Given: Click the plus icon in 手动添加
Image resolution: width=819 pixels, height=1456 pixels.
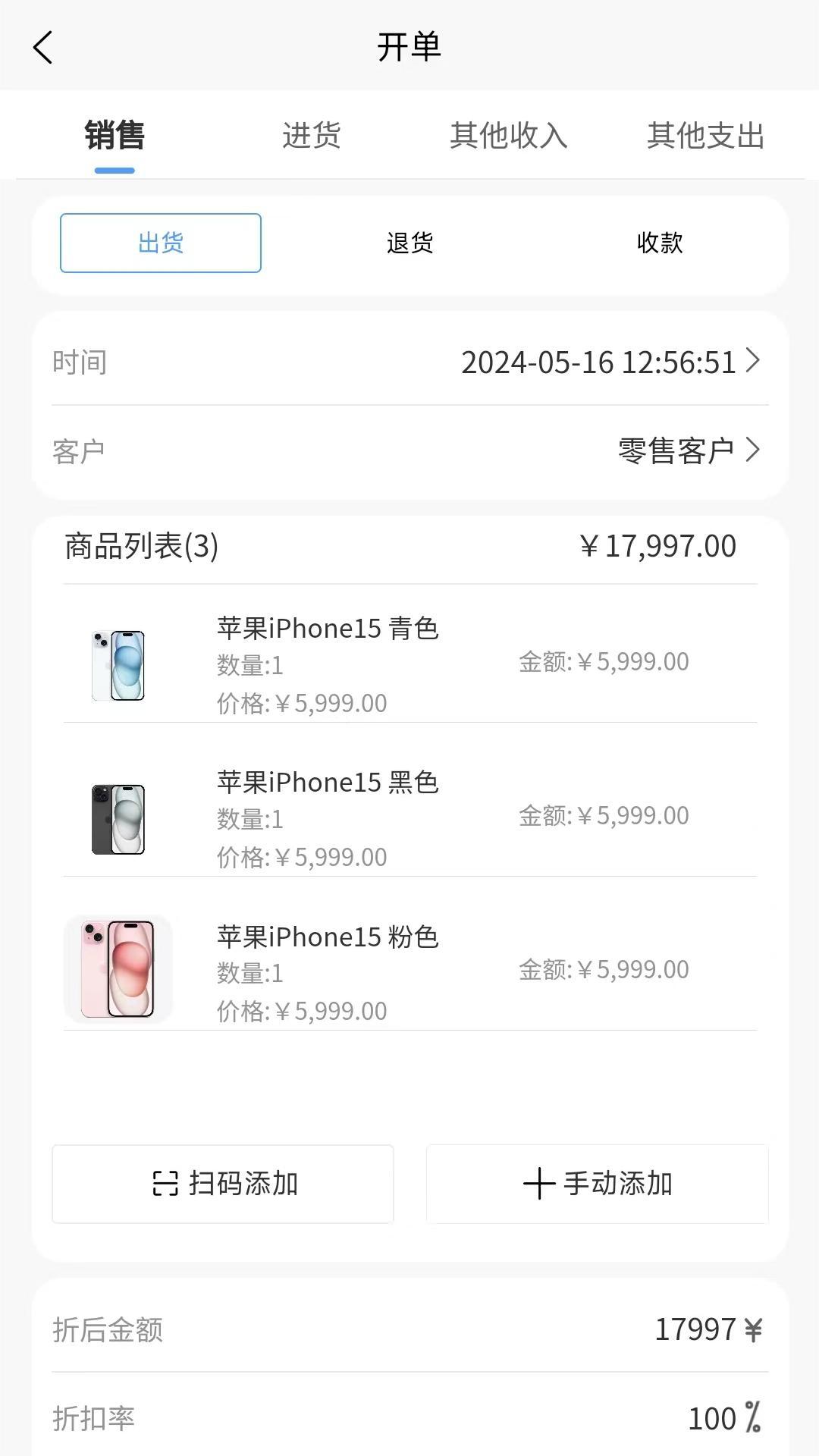Looking at the screenshot, I should coord(540,1184).
